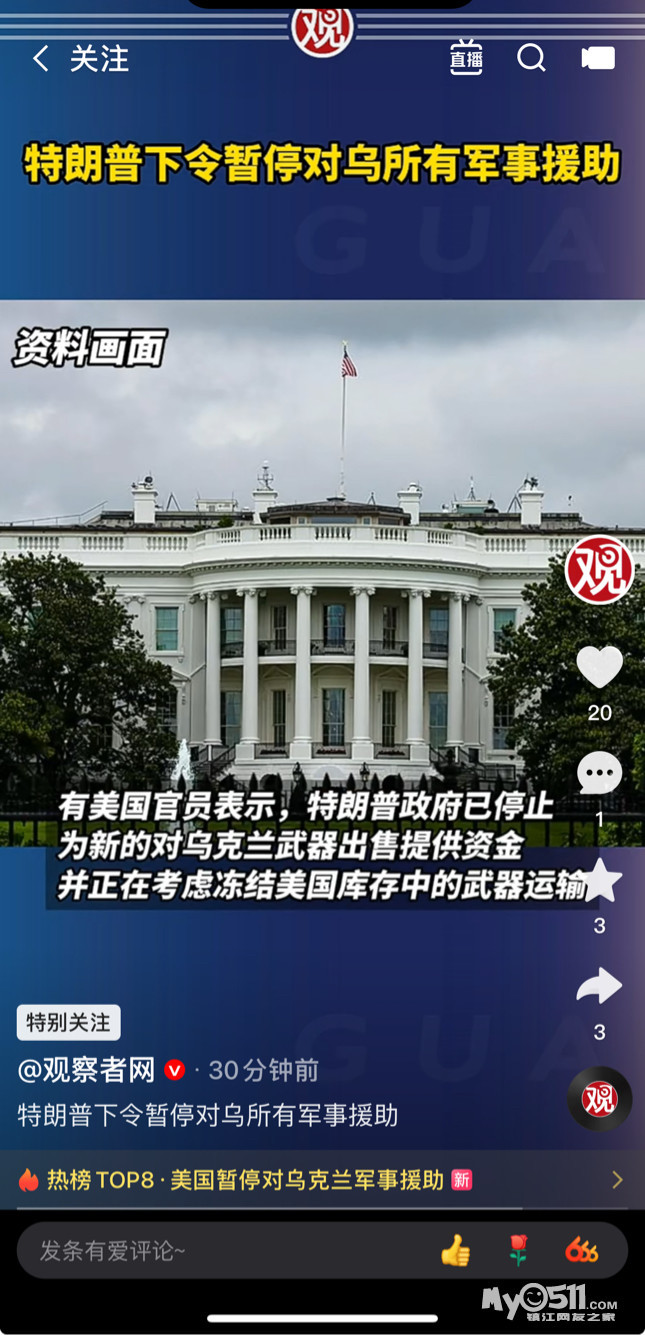Favorite this video with the star
This screenshot has height=1335, width=645.
click(x=599, y=880)
